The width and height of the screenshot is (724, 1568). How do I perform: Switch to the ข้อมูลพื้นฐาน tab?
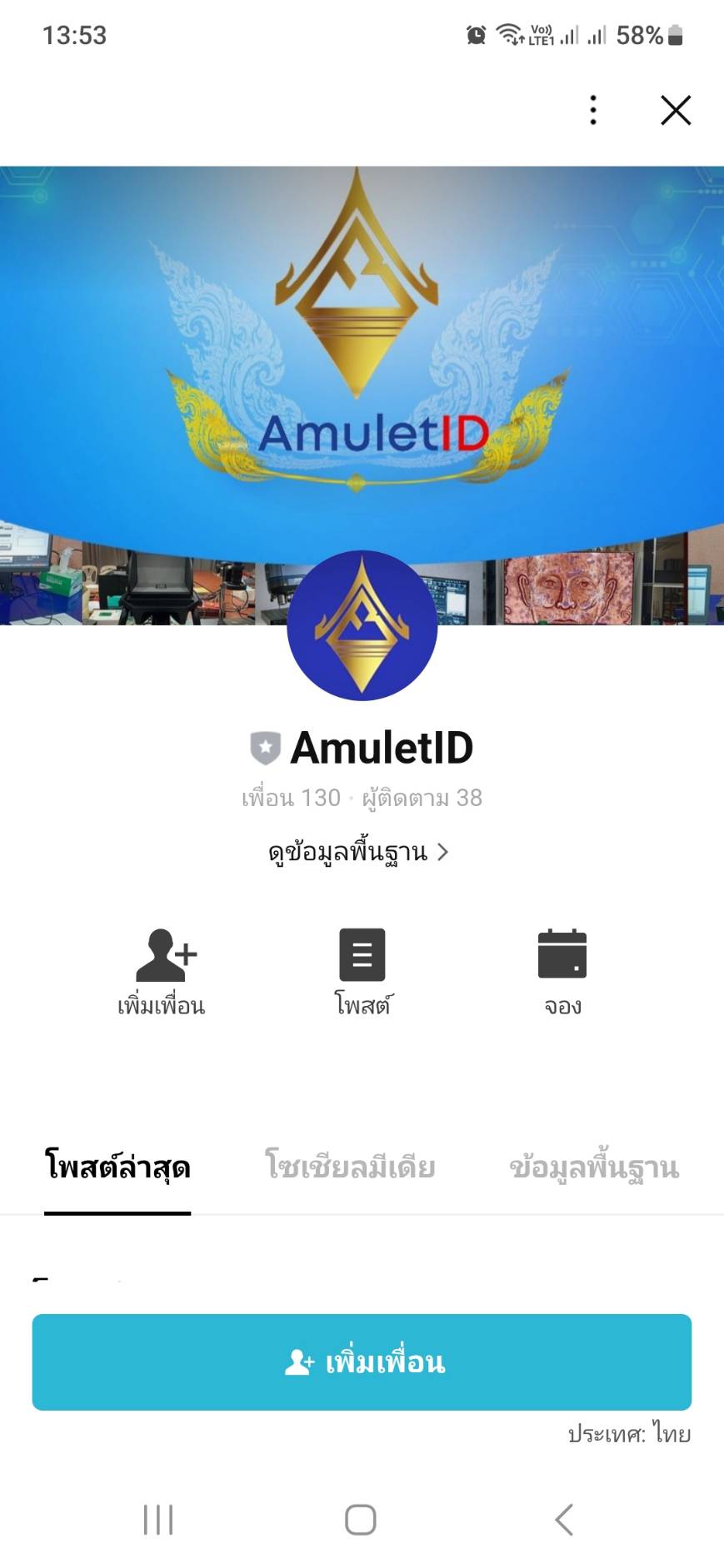[594, 1167]
